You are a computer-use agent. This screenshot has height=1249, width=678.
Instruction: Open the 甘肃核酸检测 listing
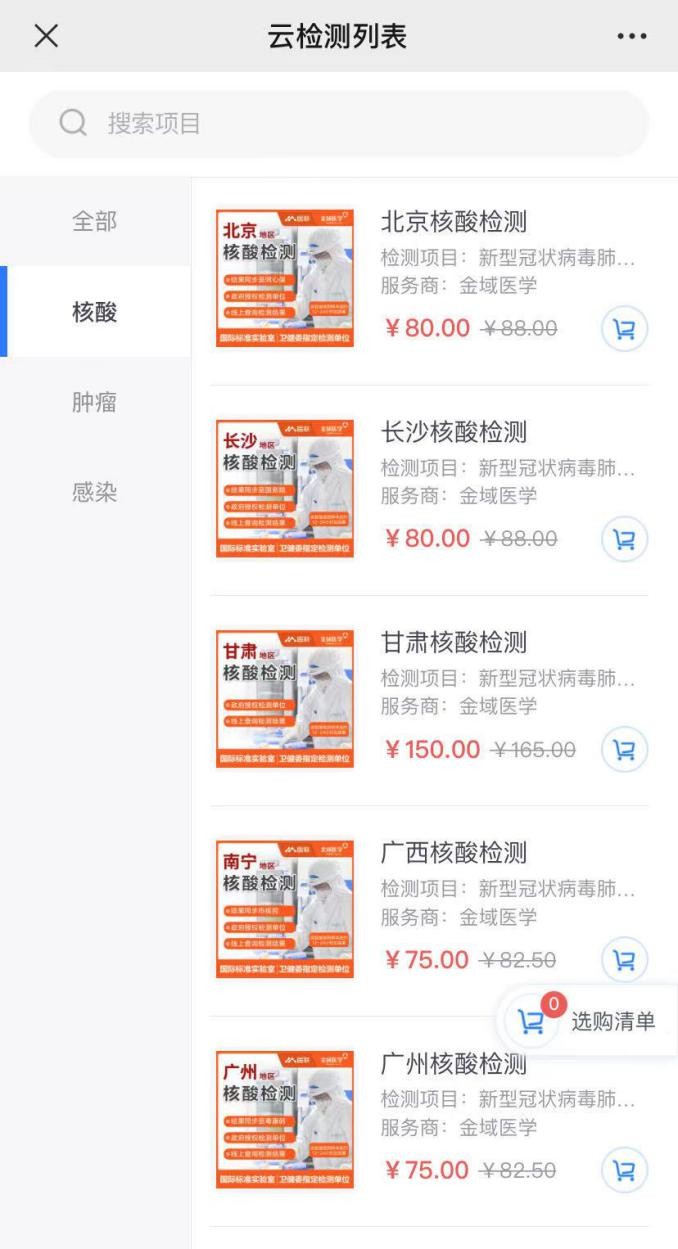453,643
